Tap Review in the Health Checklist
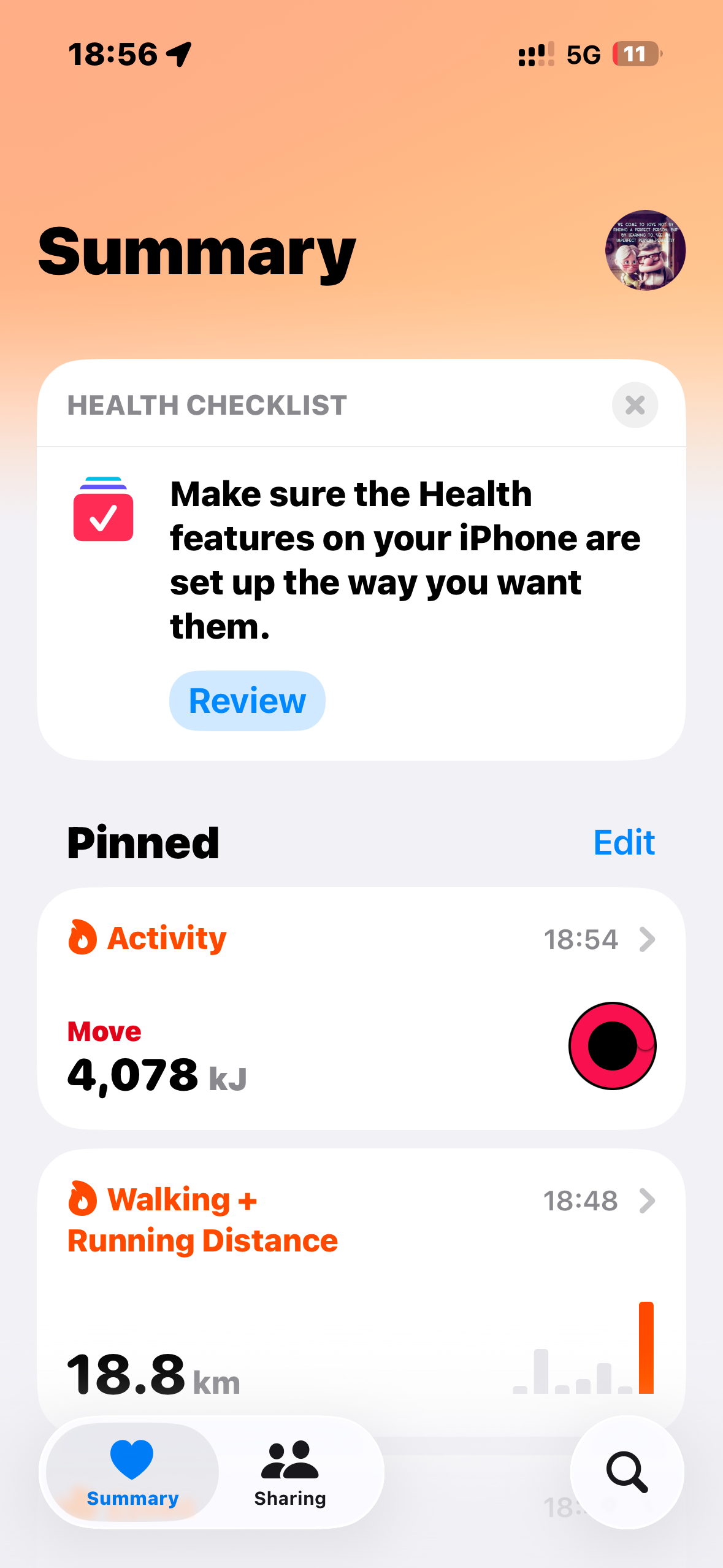 [x=247, y=701]
